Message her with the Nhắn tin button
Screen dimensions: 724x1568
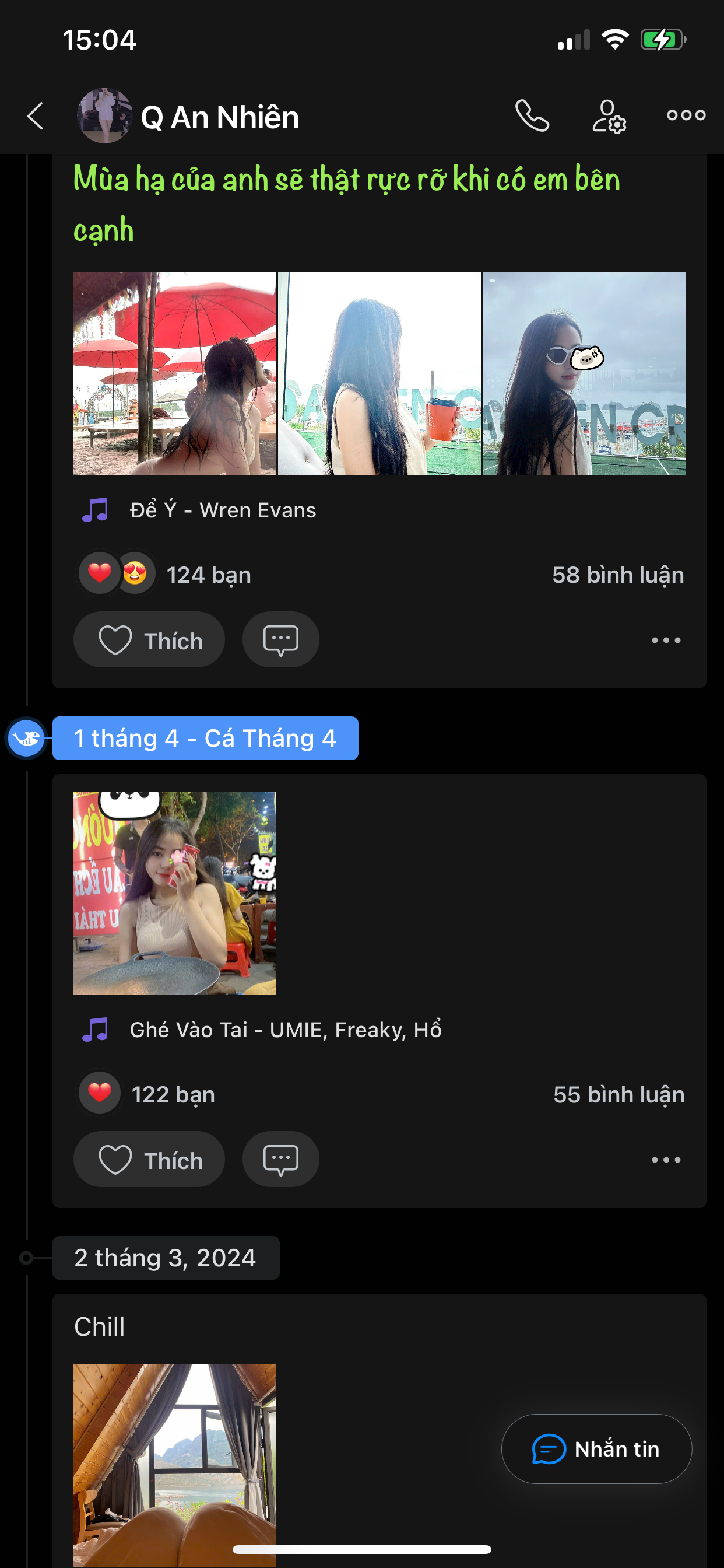coord(596,1448)
